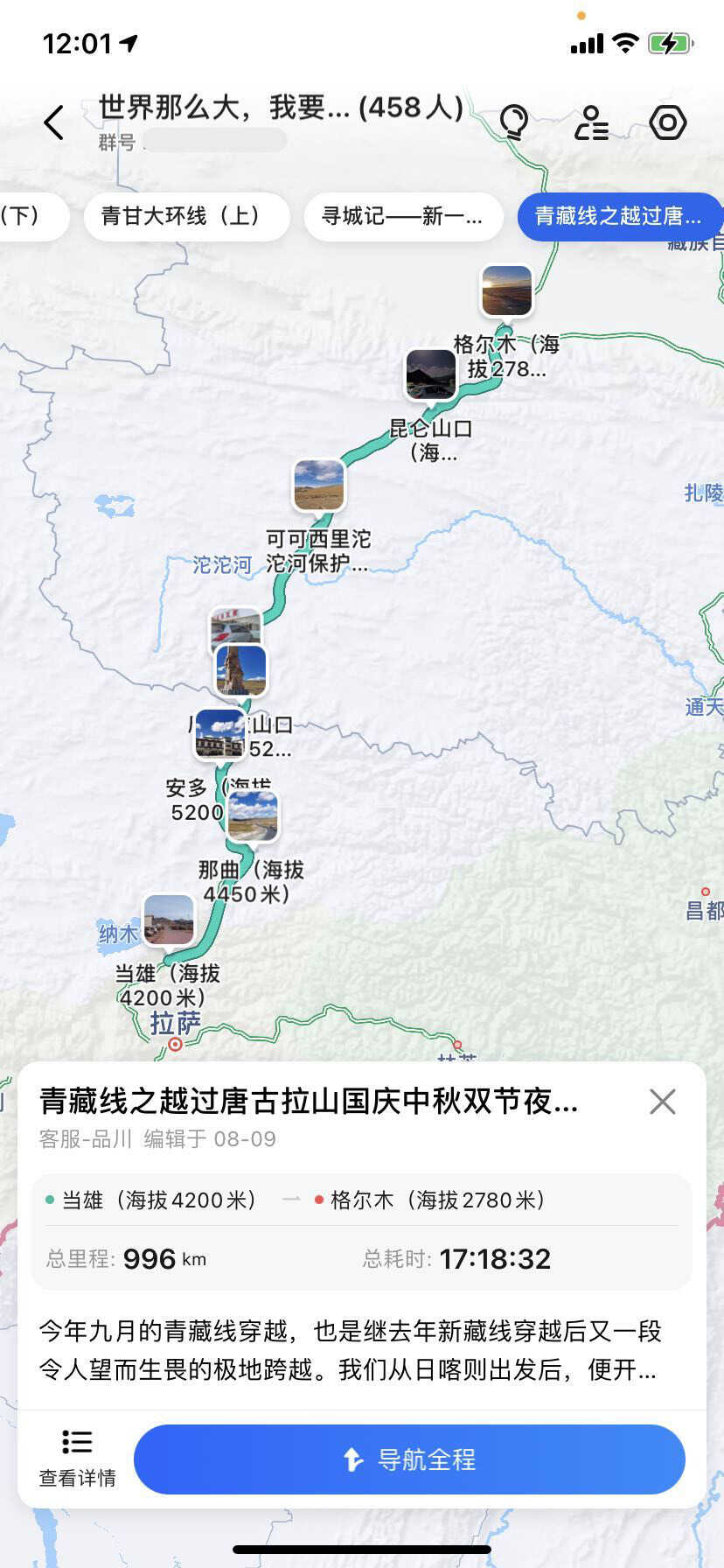724x1568 pixels.
Task: Open the 那曲 photo marker
Action: pyautogui.click(x=253, y=815)
